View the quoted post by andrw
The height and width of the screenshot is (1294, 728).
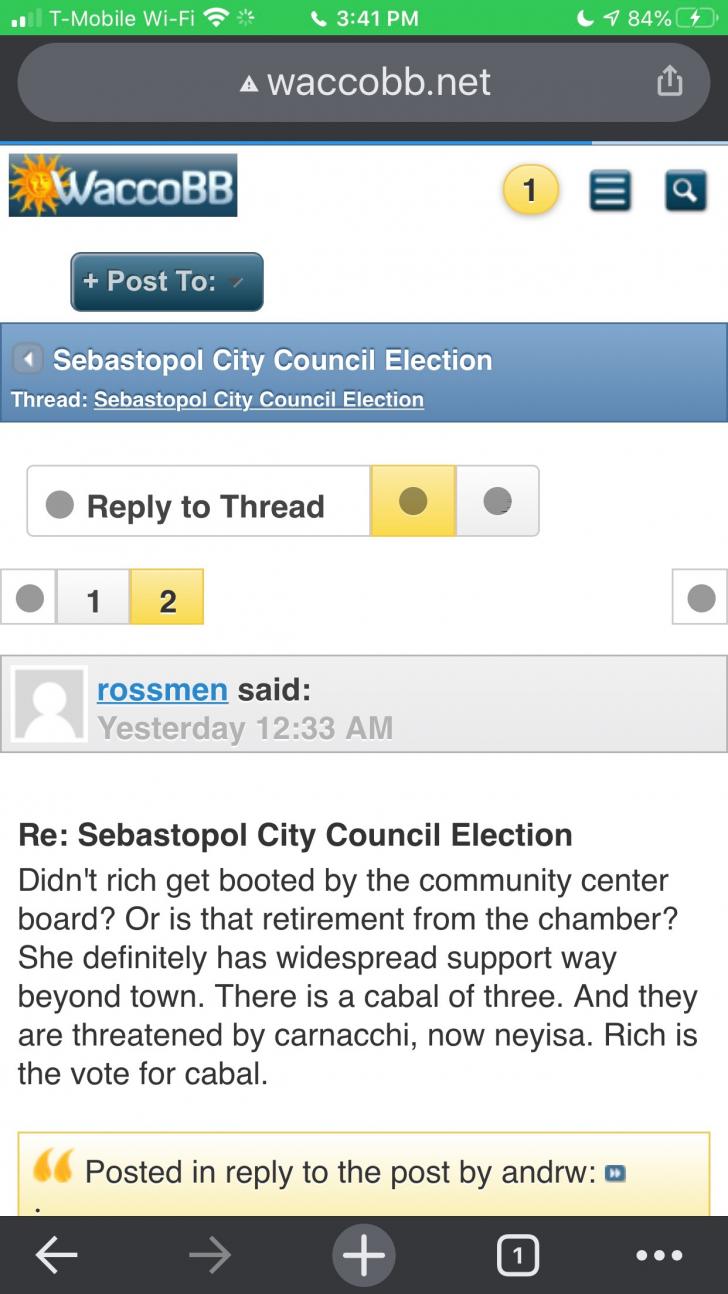click(x=616, y=1173)
